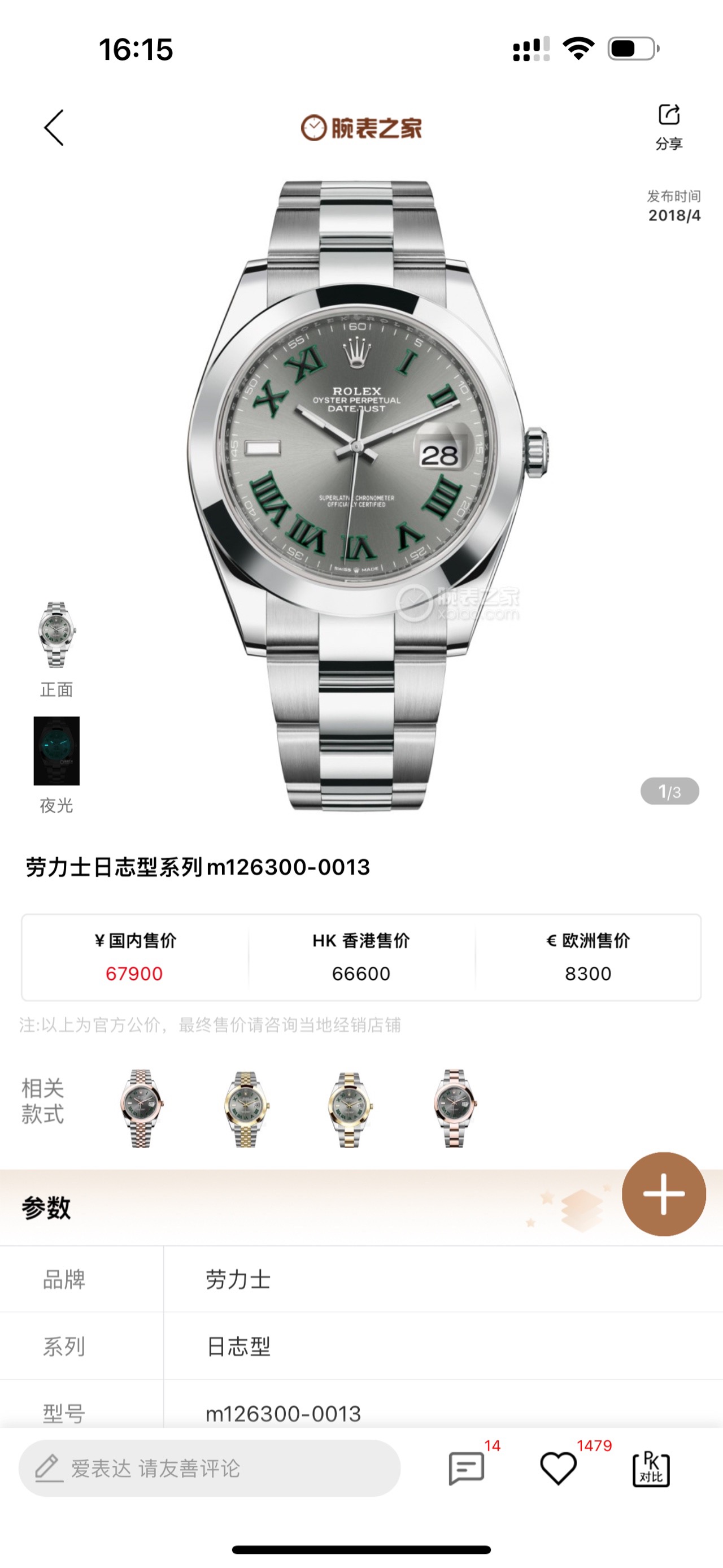Tap the brown plus floating button
This screenshot has height=1568, width=723.
[x=663, y=1193]
